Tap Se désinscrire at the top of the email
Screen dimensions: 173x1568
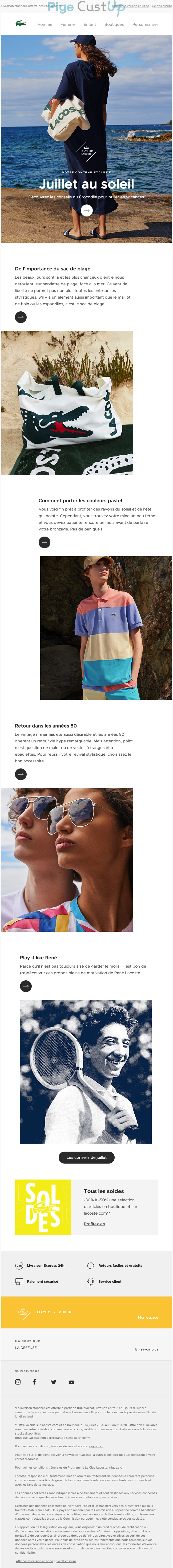pos(162,6)
